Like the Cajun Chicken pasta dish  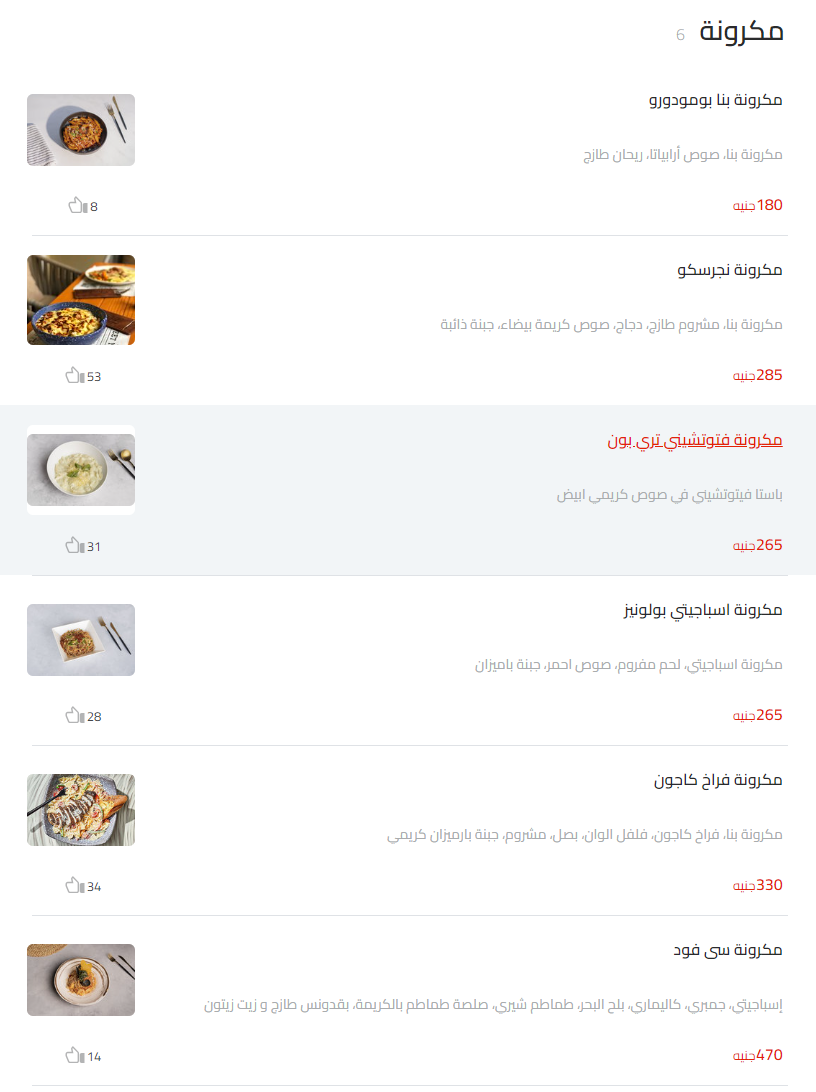[x=71, y=885]
